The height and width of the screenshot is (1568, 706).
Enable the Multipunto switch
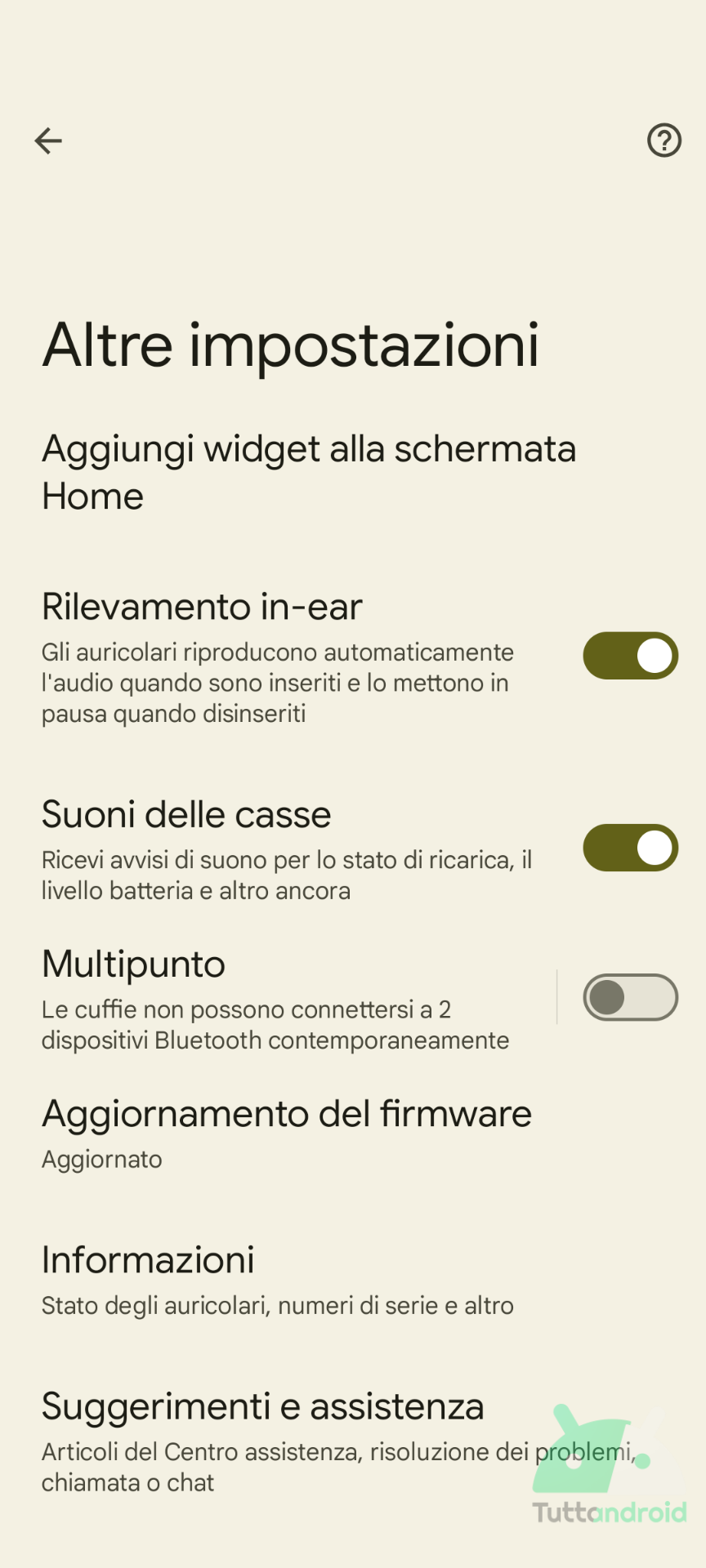click(x=630, y=997)
